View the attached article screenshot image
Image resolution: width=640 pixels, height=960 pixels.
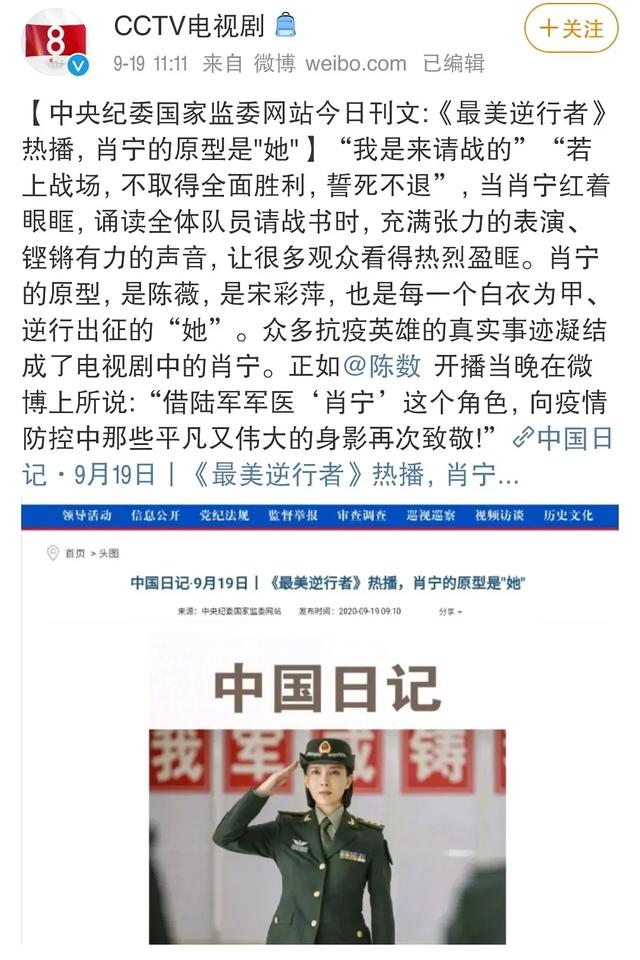(320, 724)
